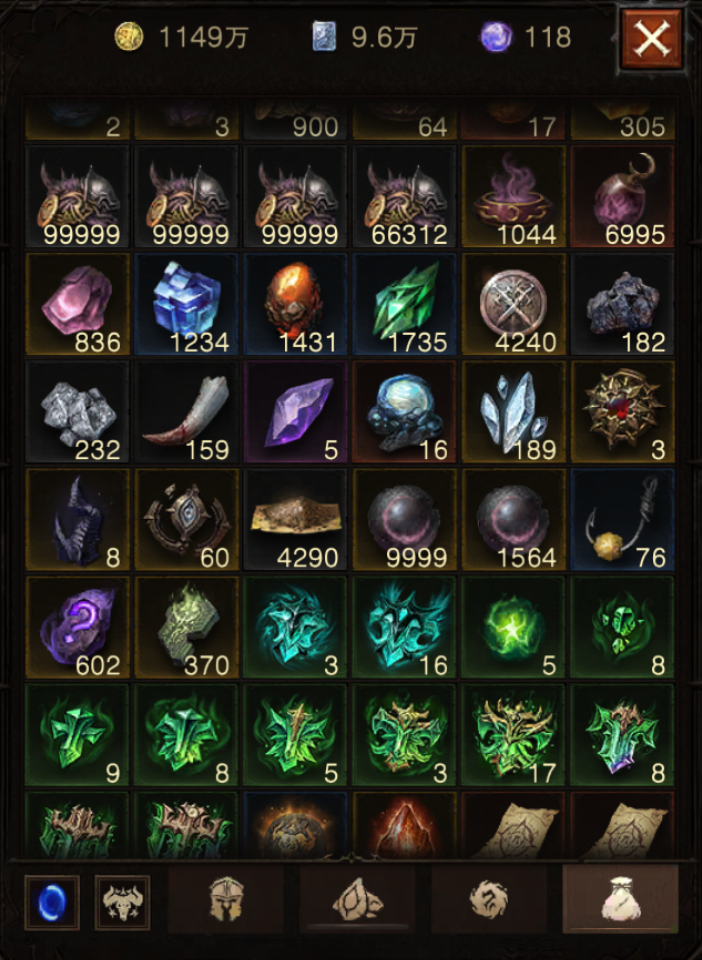This screenshot has width=702, height=960.
Task: Select the blue cube item with 1234
Action: [185, 305]
